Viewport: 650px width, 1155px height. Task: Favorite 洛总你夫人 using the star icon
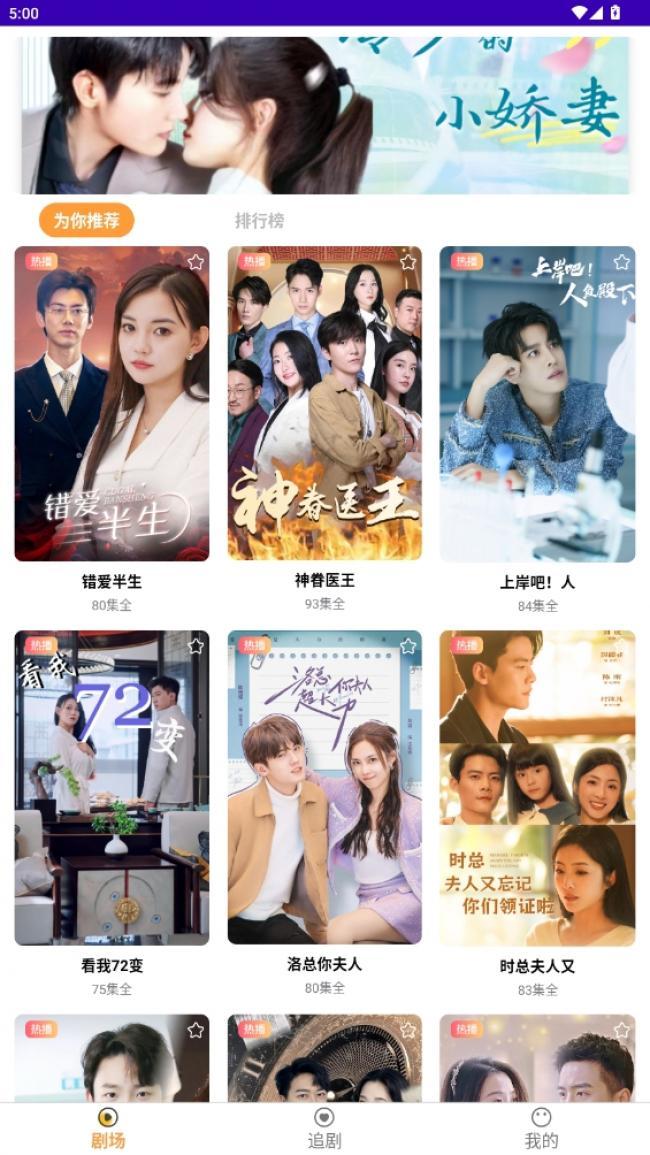408,646
